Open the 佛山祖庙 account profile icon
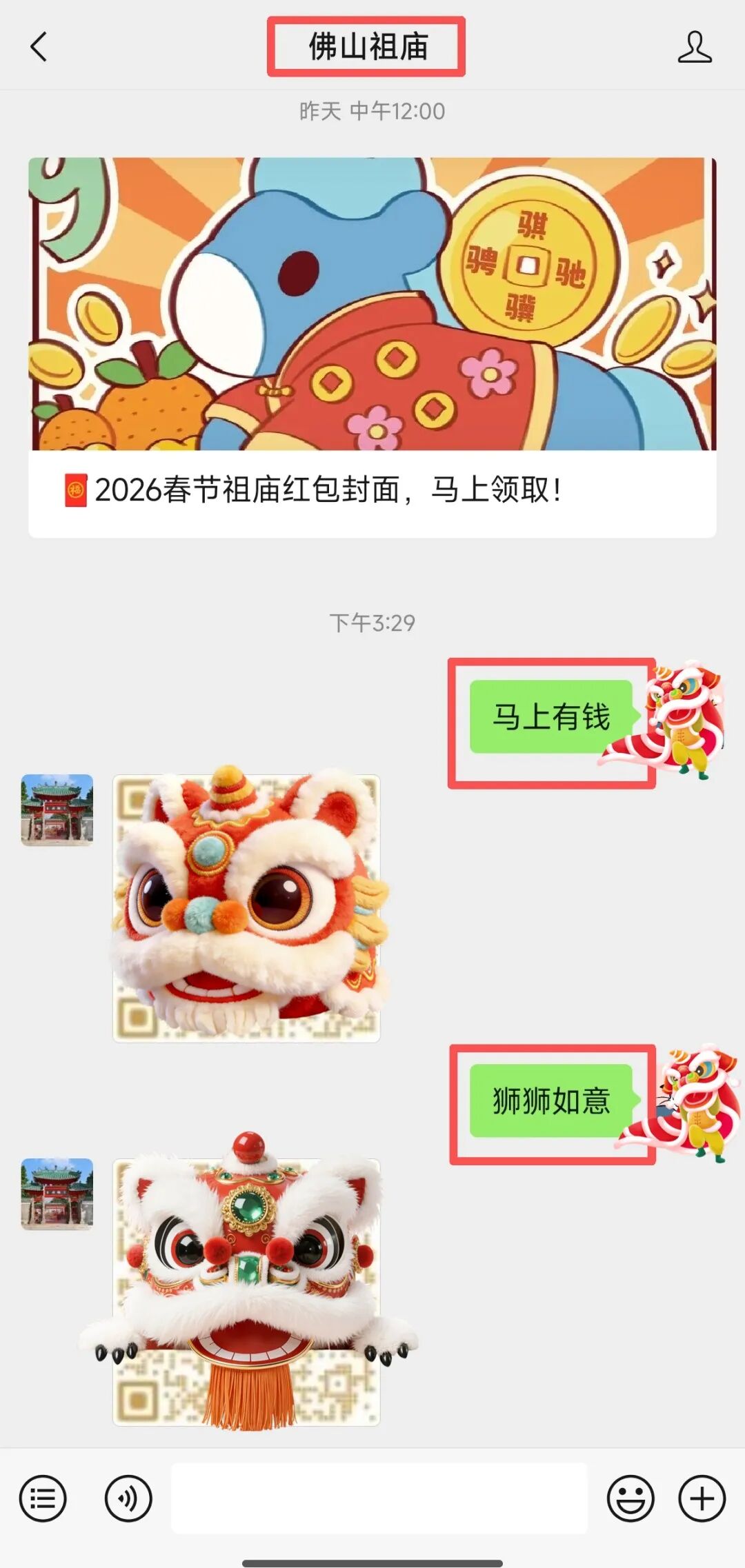Screen dimensions: 745x1568 click(695, 47)
